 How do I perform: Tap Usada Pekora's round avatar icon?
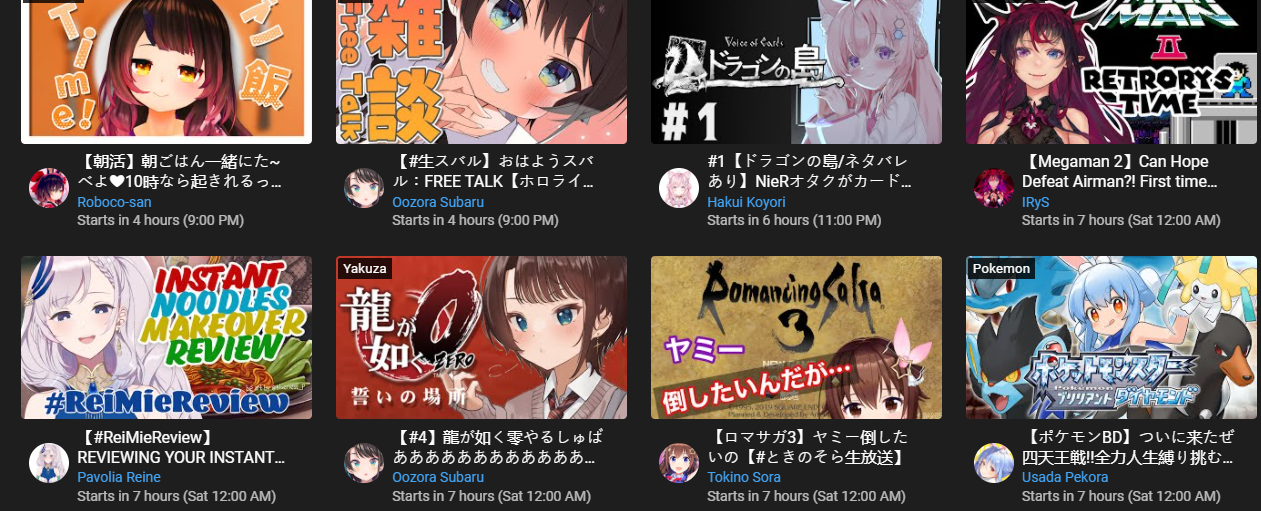(x=994, y=463)
